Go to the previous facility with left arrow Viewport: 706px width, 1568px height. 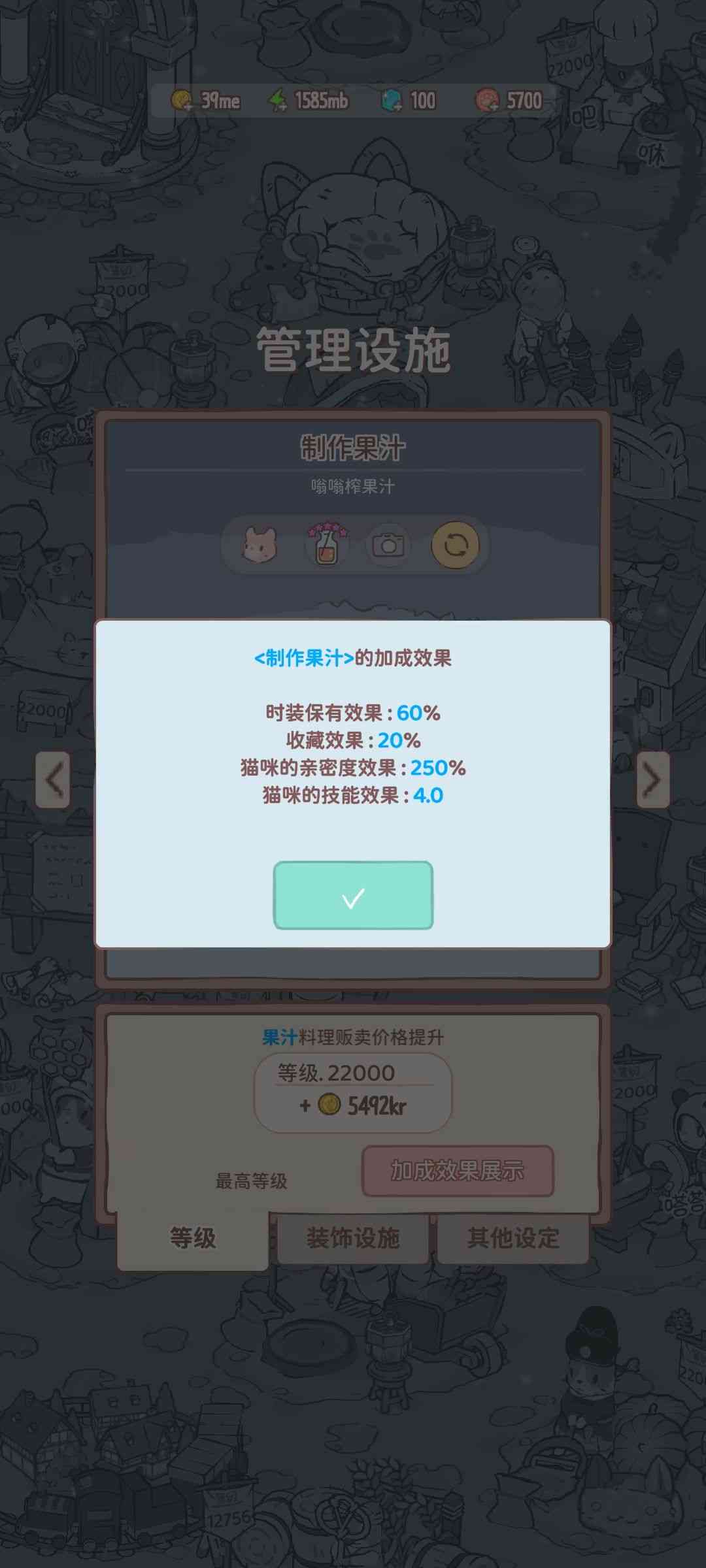click(x=53, y=779)
